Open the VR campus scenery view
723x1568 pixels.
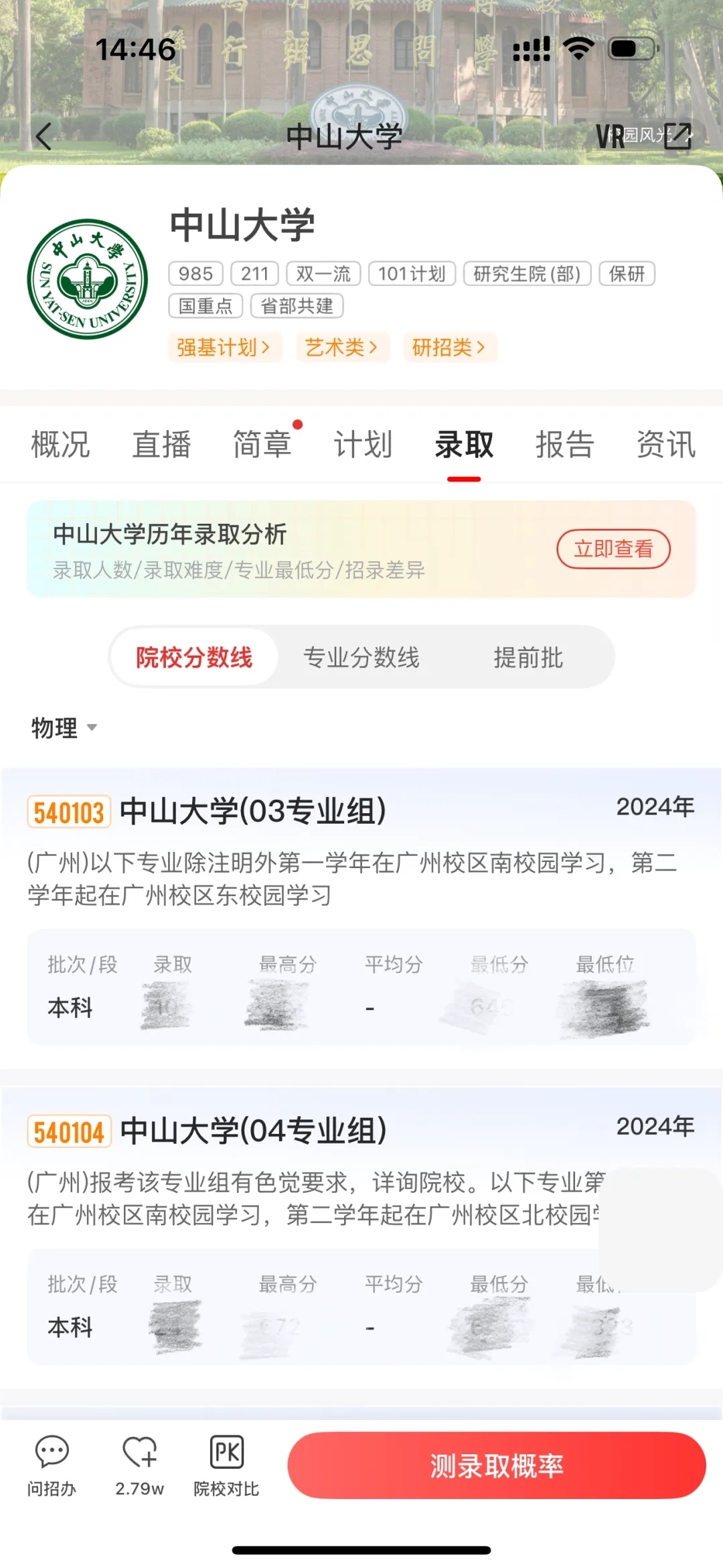click(x=643, y=136)
